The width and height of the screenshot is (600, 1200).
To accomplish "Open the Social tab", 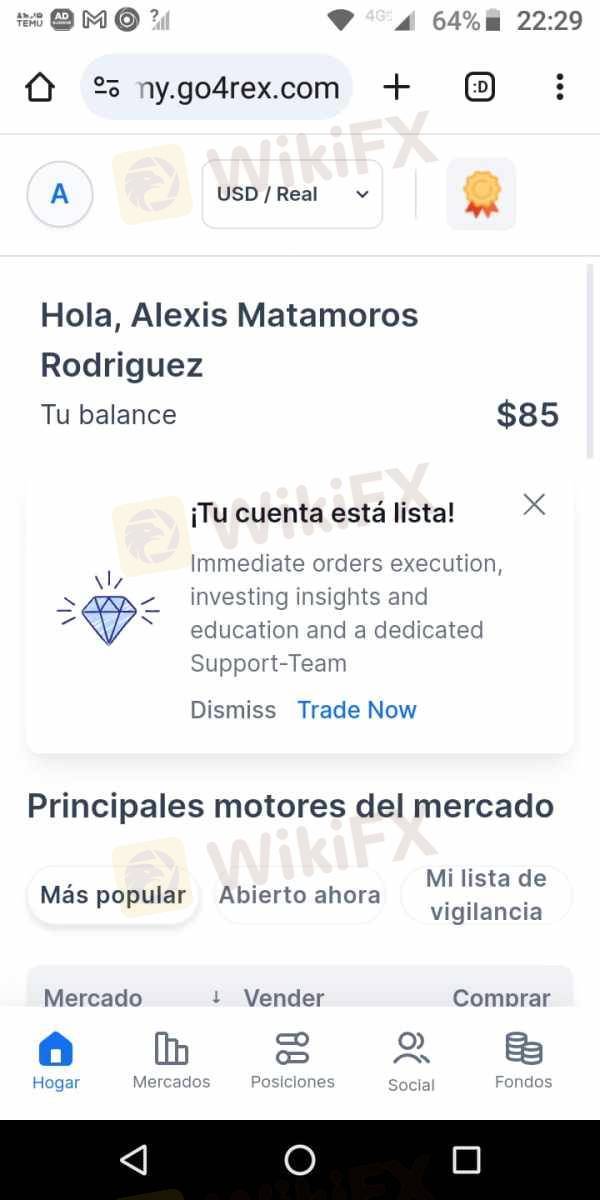I will click(411, 1061).
